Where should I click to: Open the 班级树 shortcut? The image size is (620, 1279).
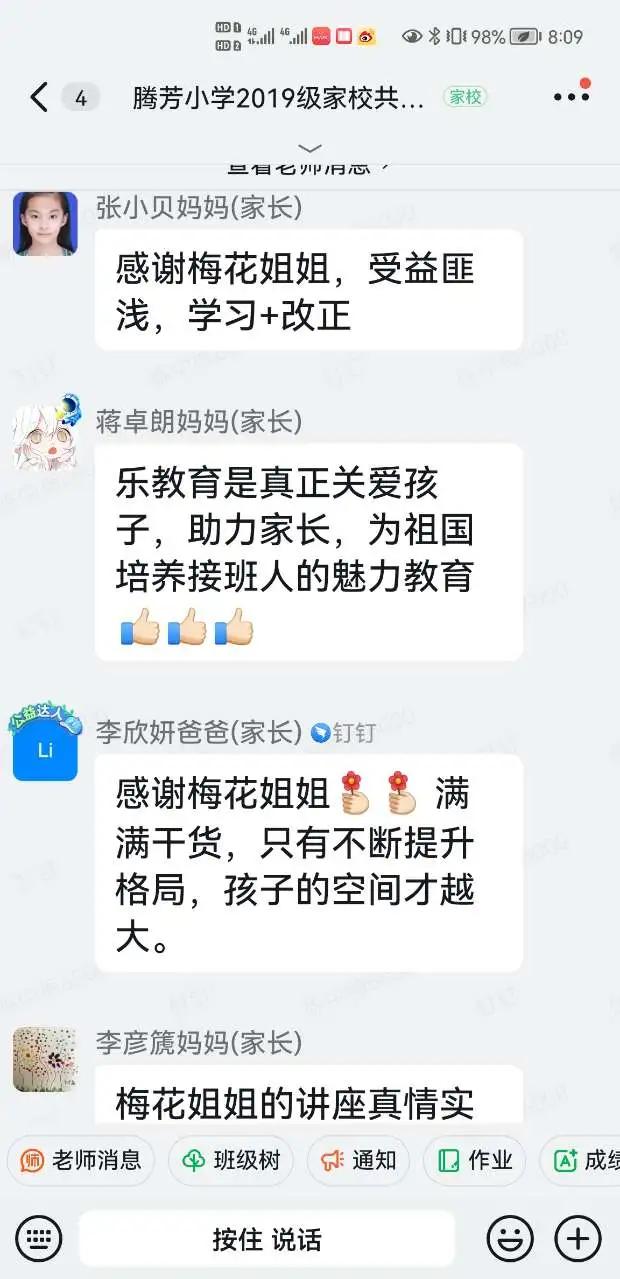231,1160
